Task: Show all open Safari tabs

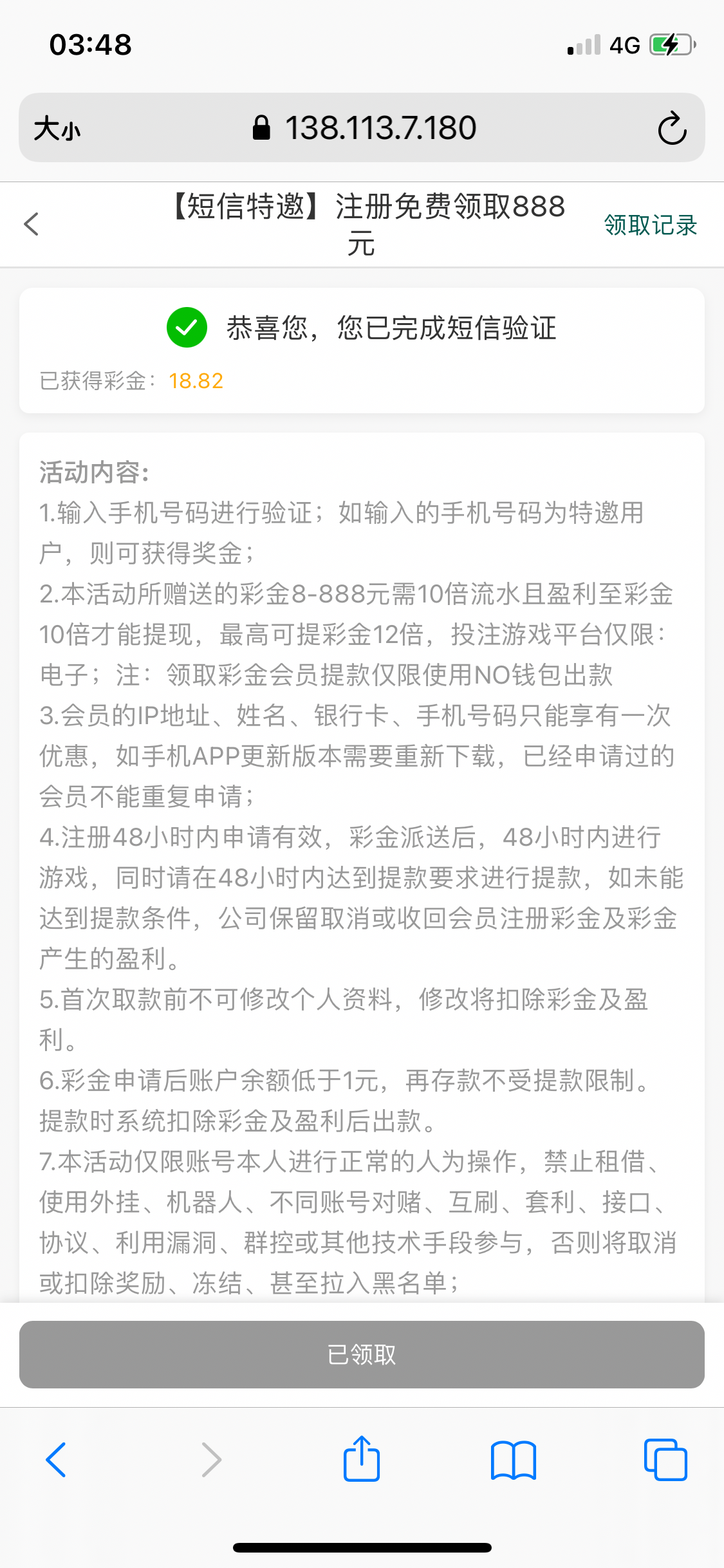Action: 665,1460
